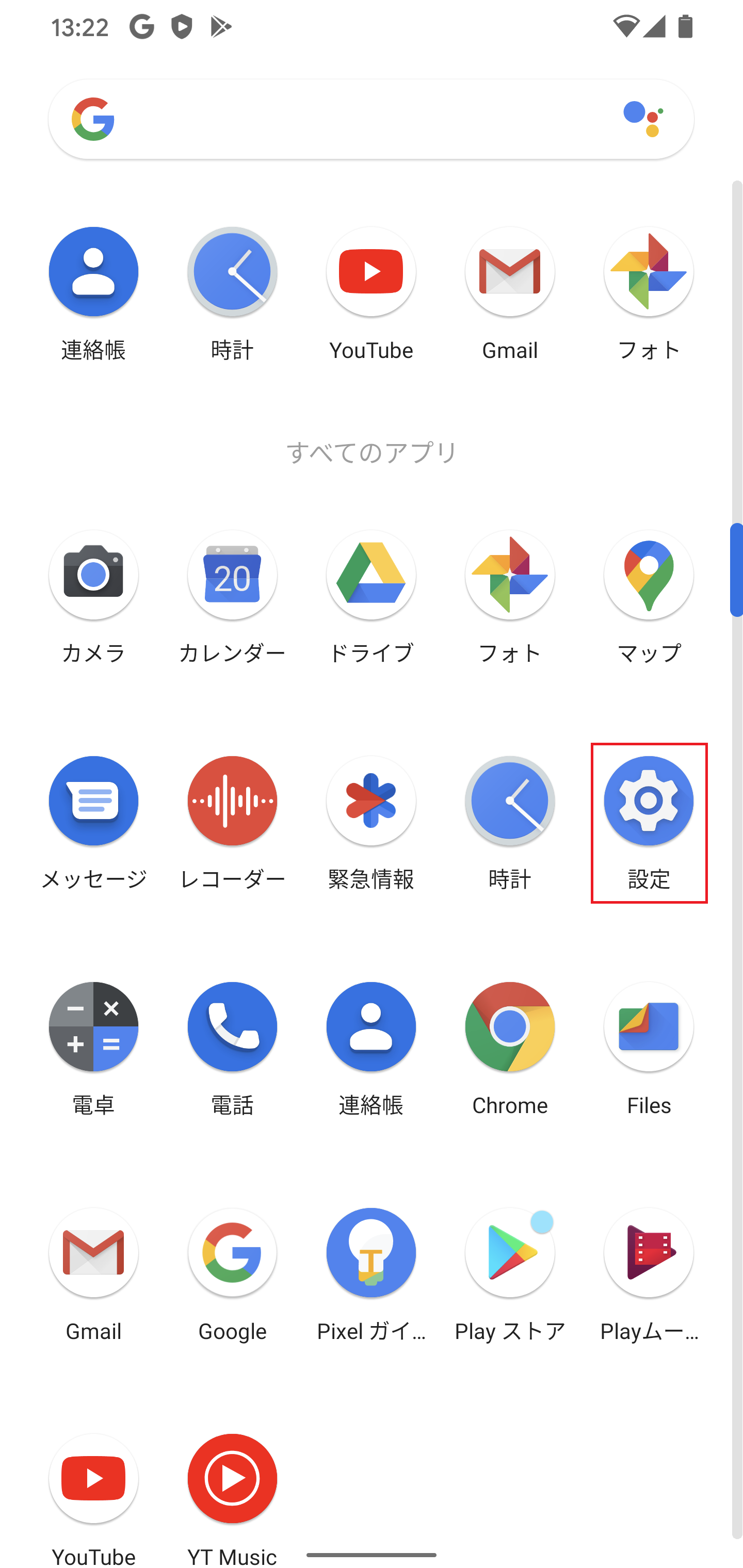Open the Gmail app
743x1568 pixels.
(93, 1253)
